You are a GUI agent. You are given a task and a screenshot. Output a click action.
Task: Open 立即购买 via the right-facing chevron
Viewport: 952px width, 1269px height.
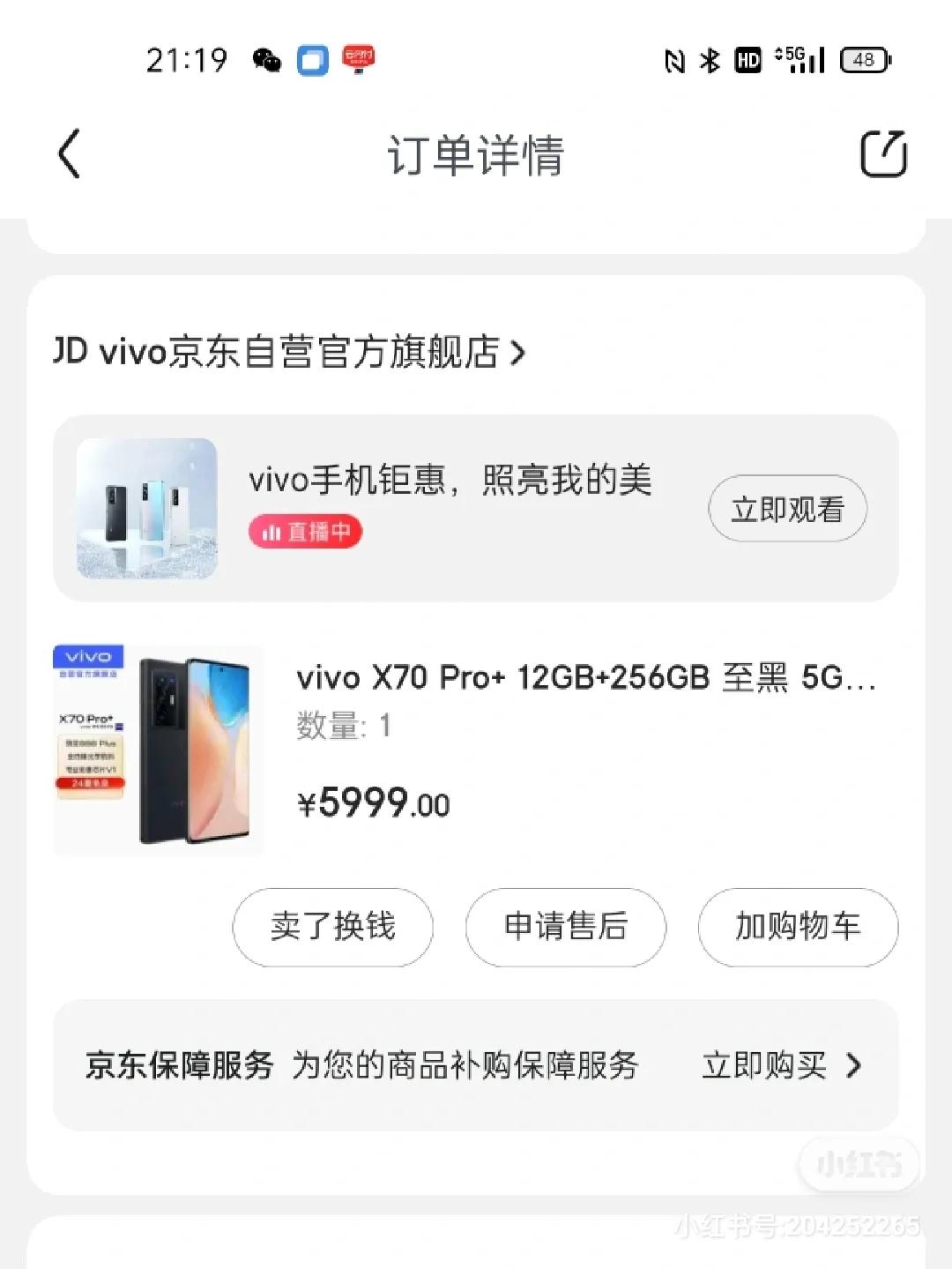(853, 1065)
